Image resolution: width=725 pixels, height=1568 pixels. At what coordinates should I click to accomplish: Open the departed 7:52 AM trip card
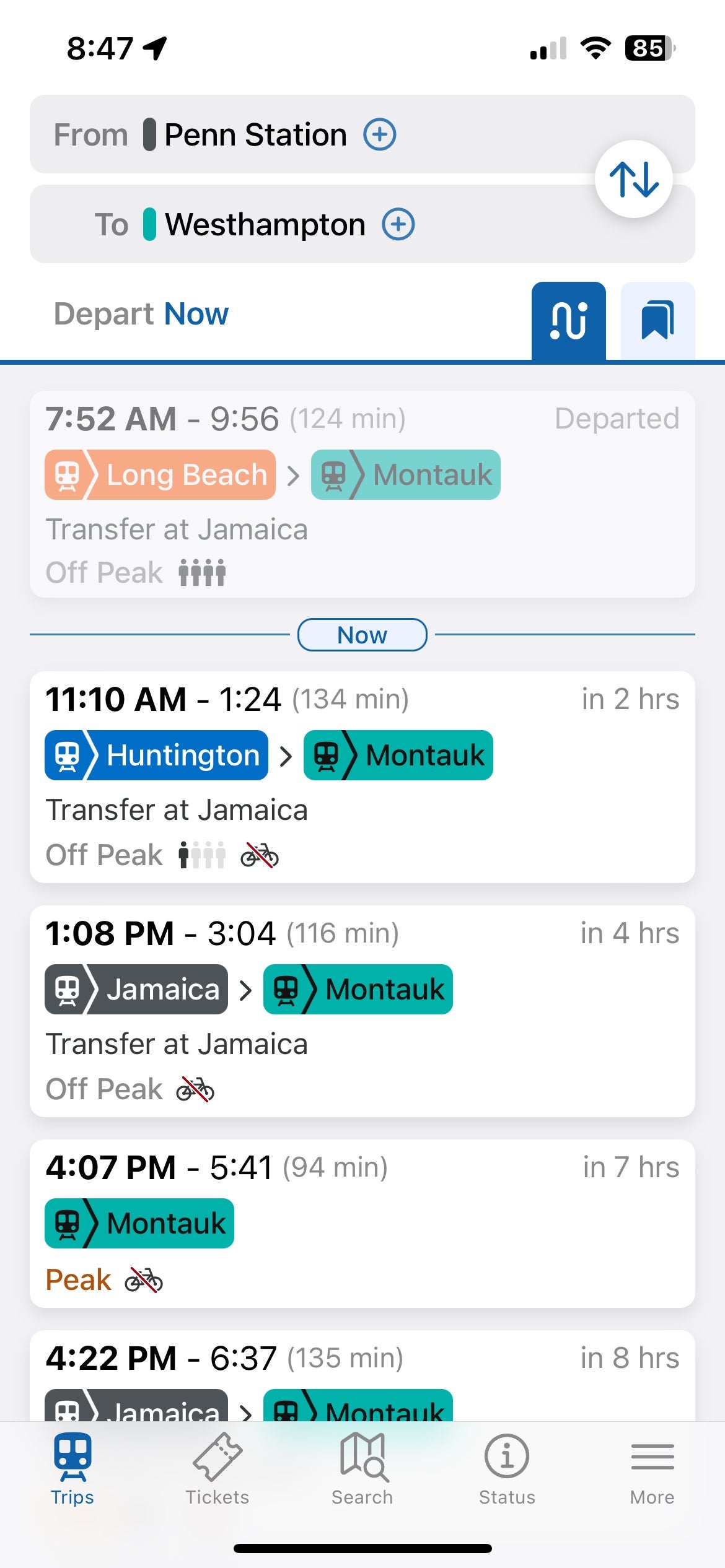(362, 492)
